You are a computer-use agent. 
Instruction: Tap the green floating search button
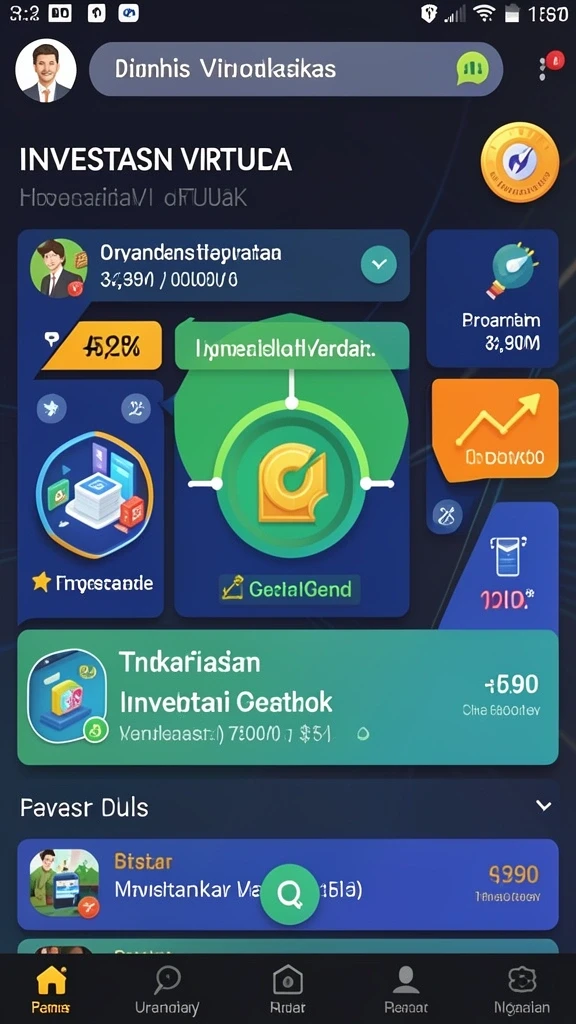(x=289, y=893)
